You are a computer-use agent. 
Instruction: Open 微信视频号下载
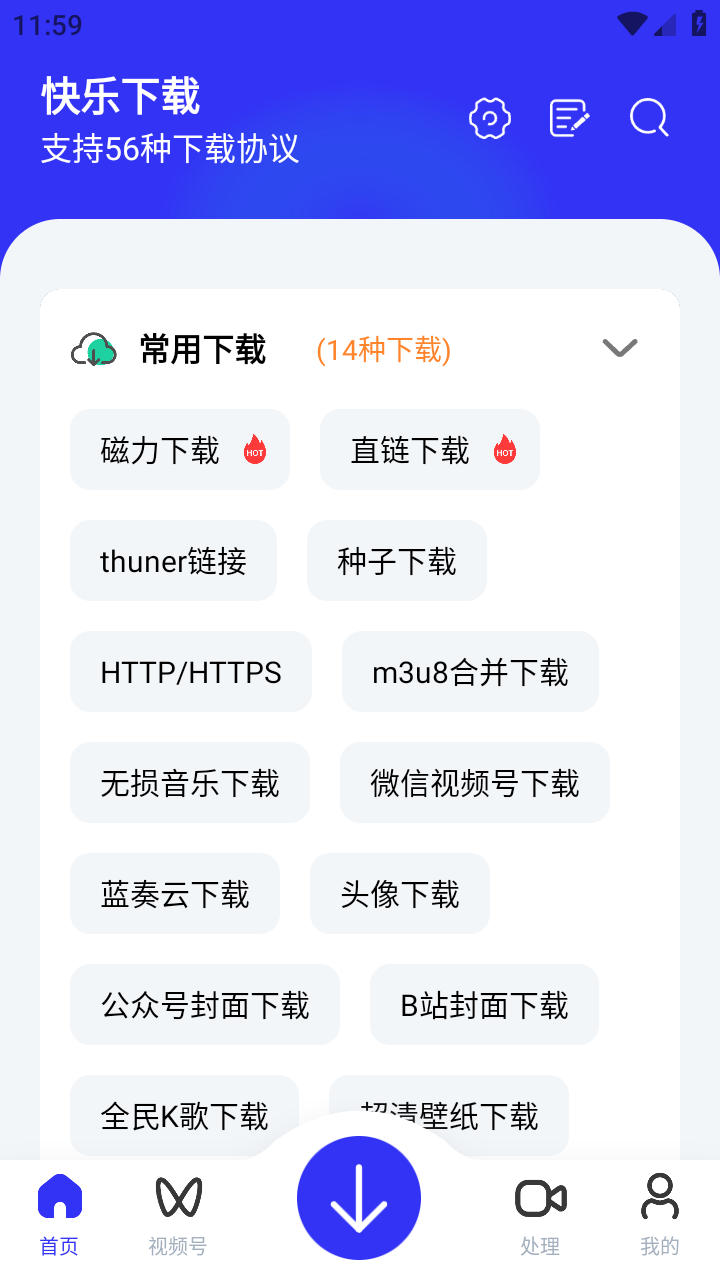click(x=475, y=783)
